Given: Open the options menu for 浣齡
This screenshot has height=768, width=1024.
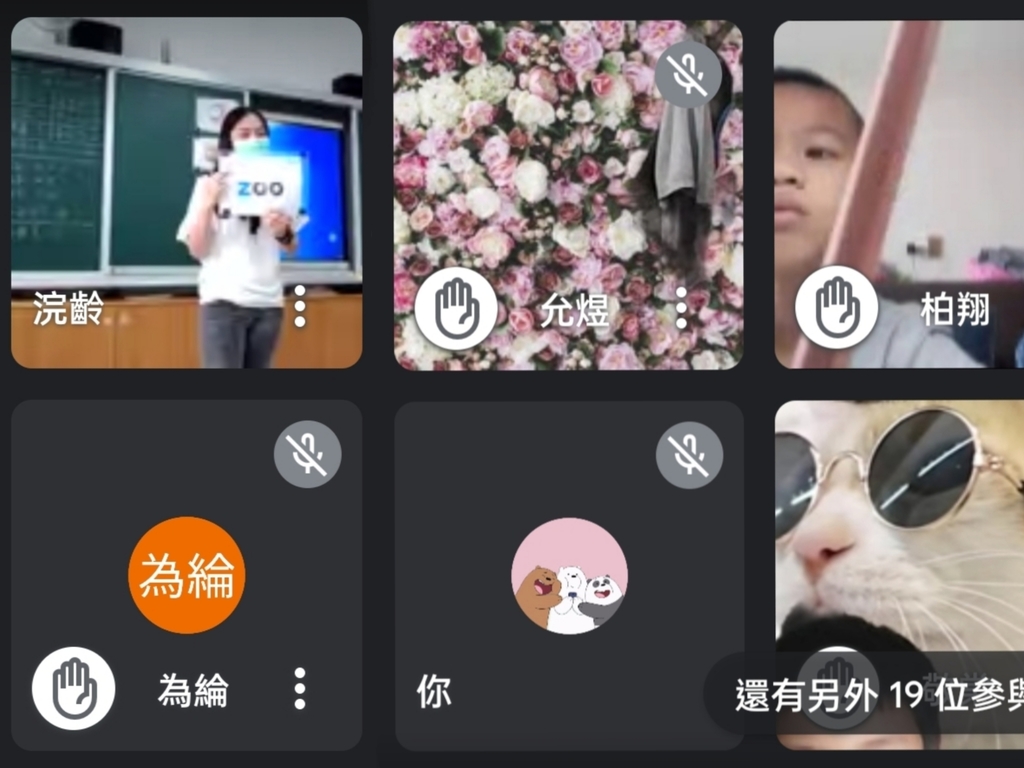Looking at the screenshot, I should click(x=299, y=306).
